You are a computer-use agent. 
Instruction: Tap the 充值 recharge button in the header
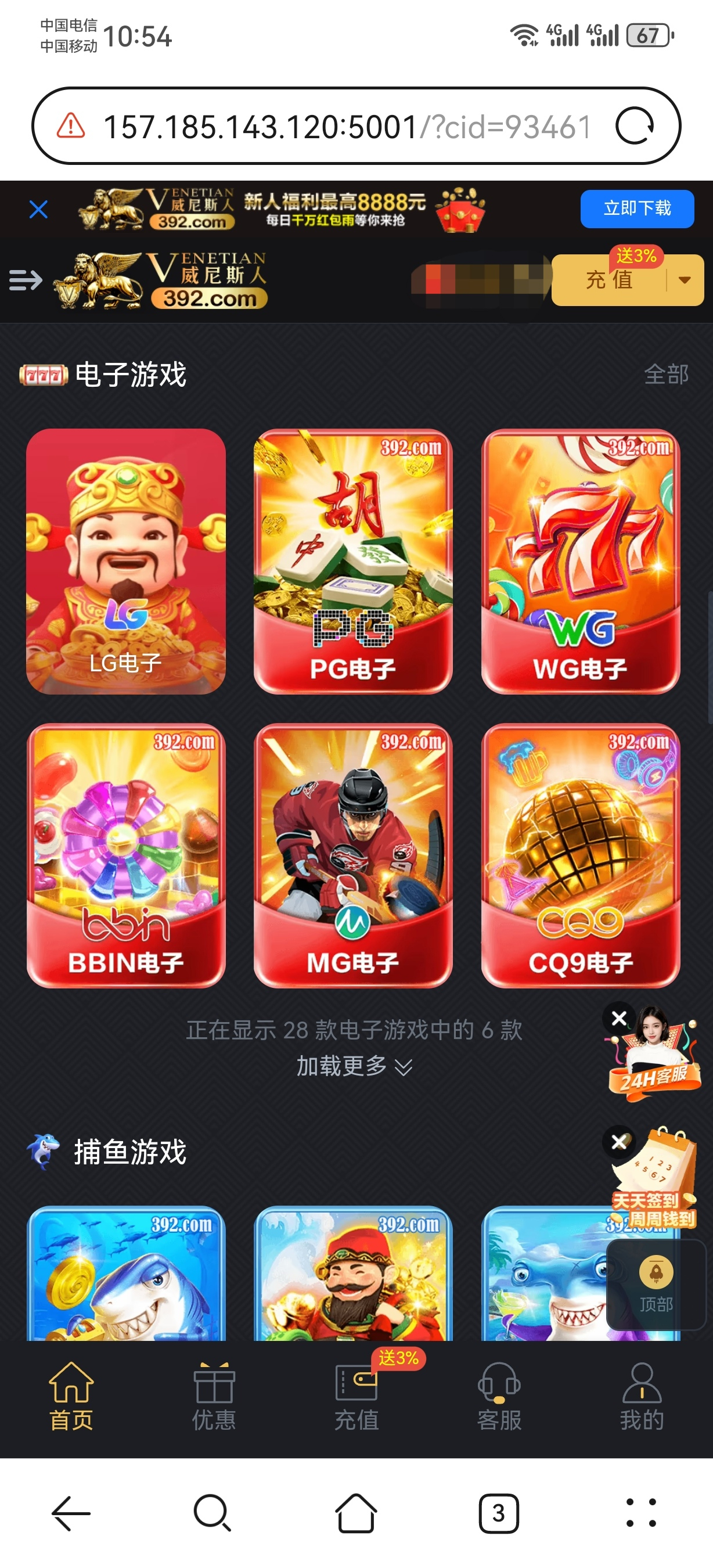pyautogui.click(x=609, y=280)
